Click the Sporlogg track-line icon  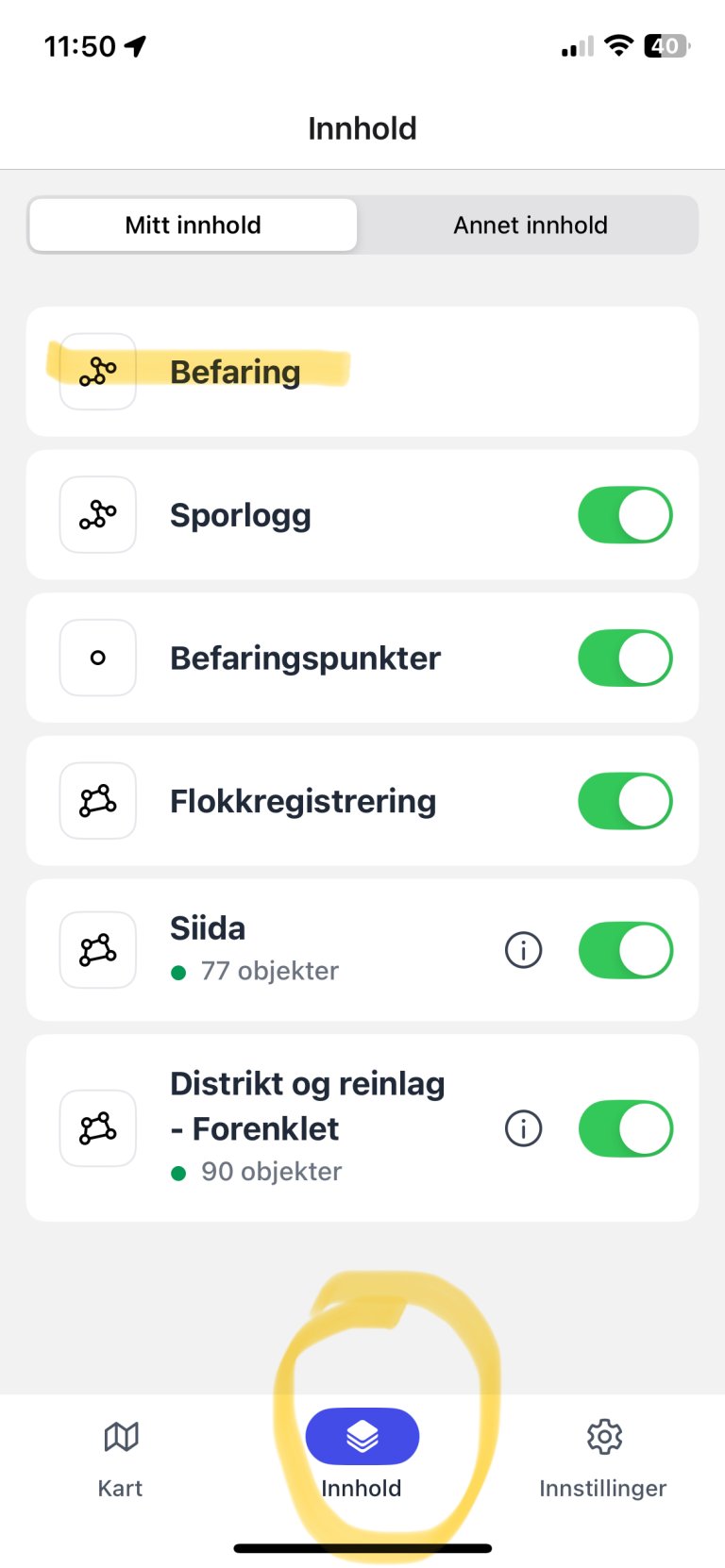pos(97,514)
